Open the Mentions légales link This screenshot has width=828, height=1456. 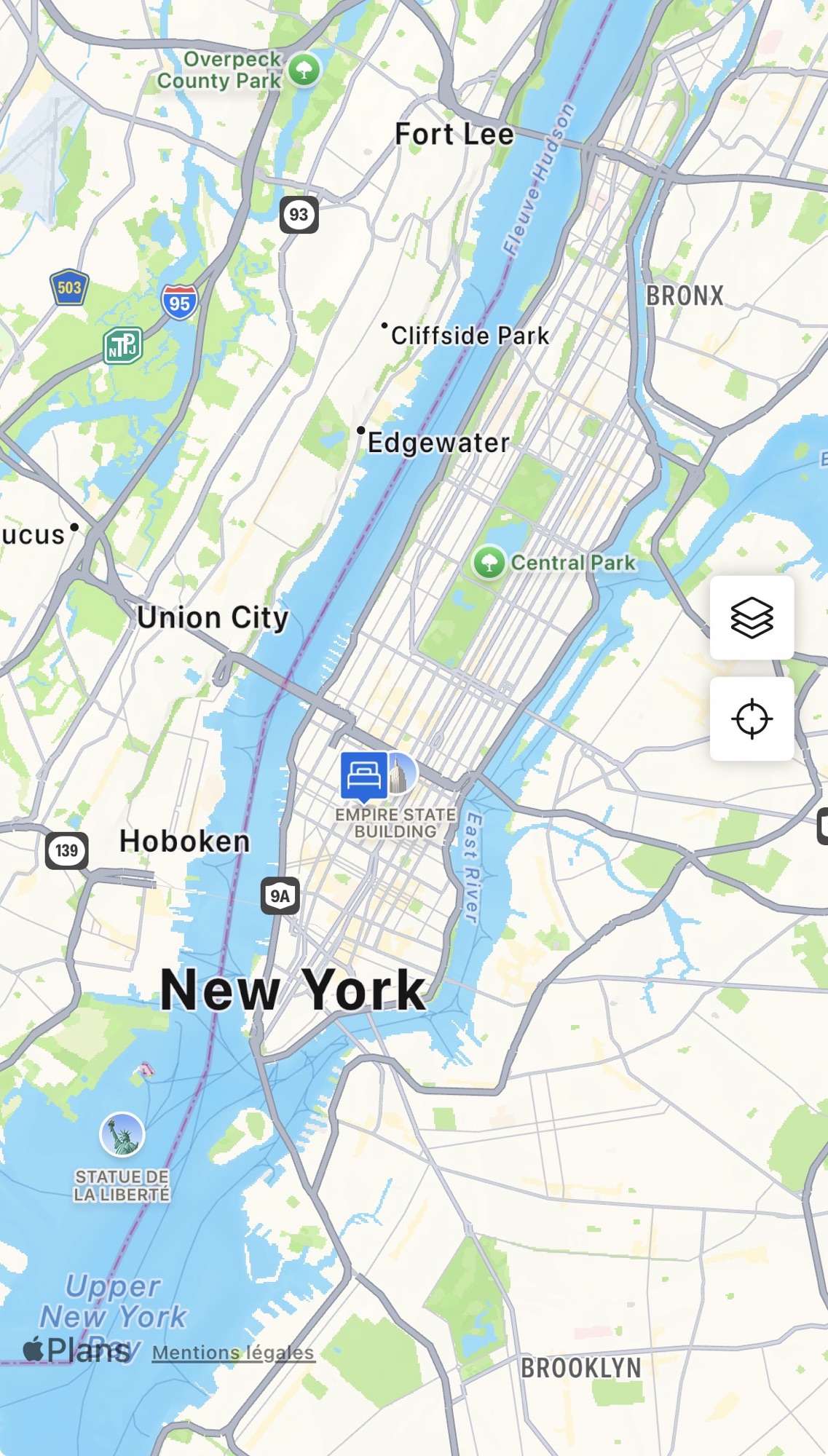pos(233,1353)
